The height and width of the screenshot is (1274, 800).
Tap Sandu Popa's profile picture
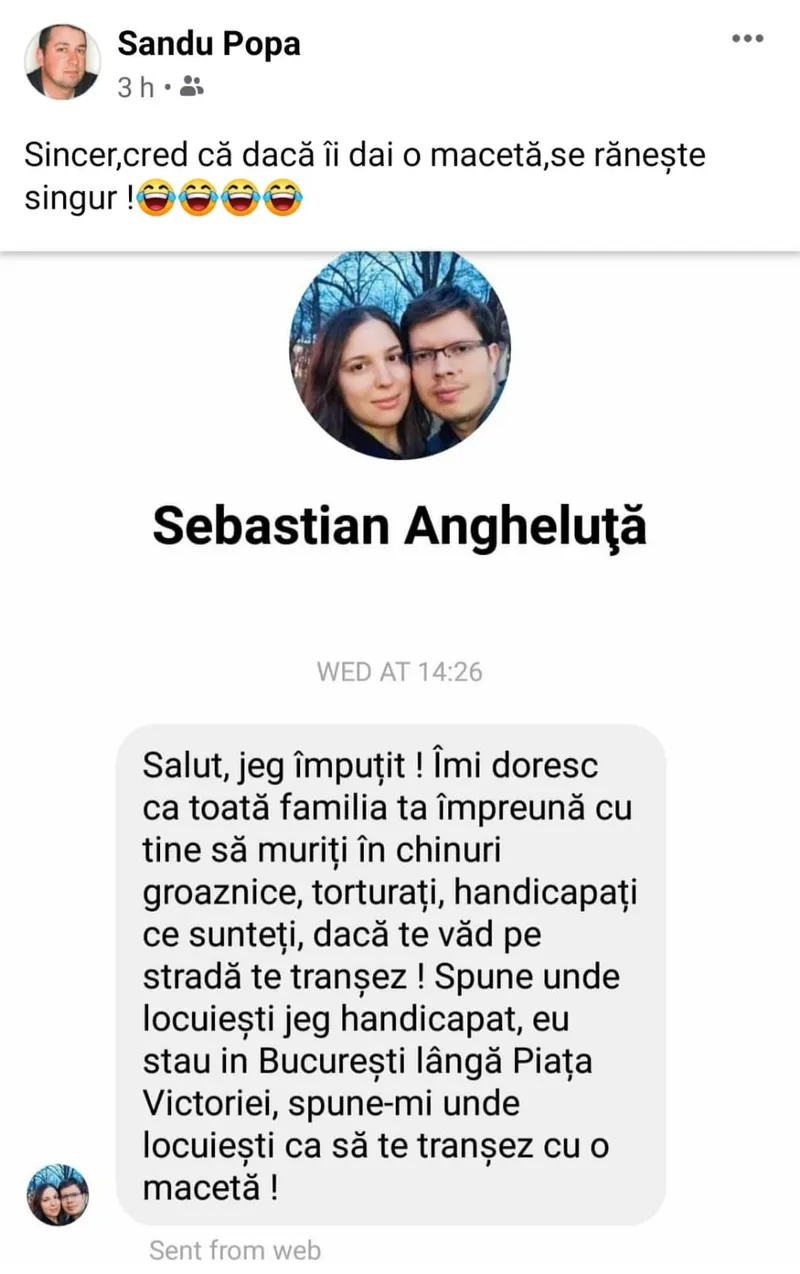tap(62, 62)
